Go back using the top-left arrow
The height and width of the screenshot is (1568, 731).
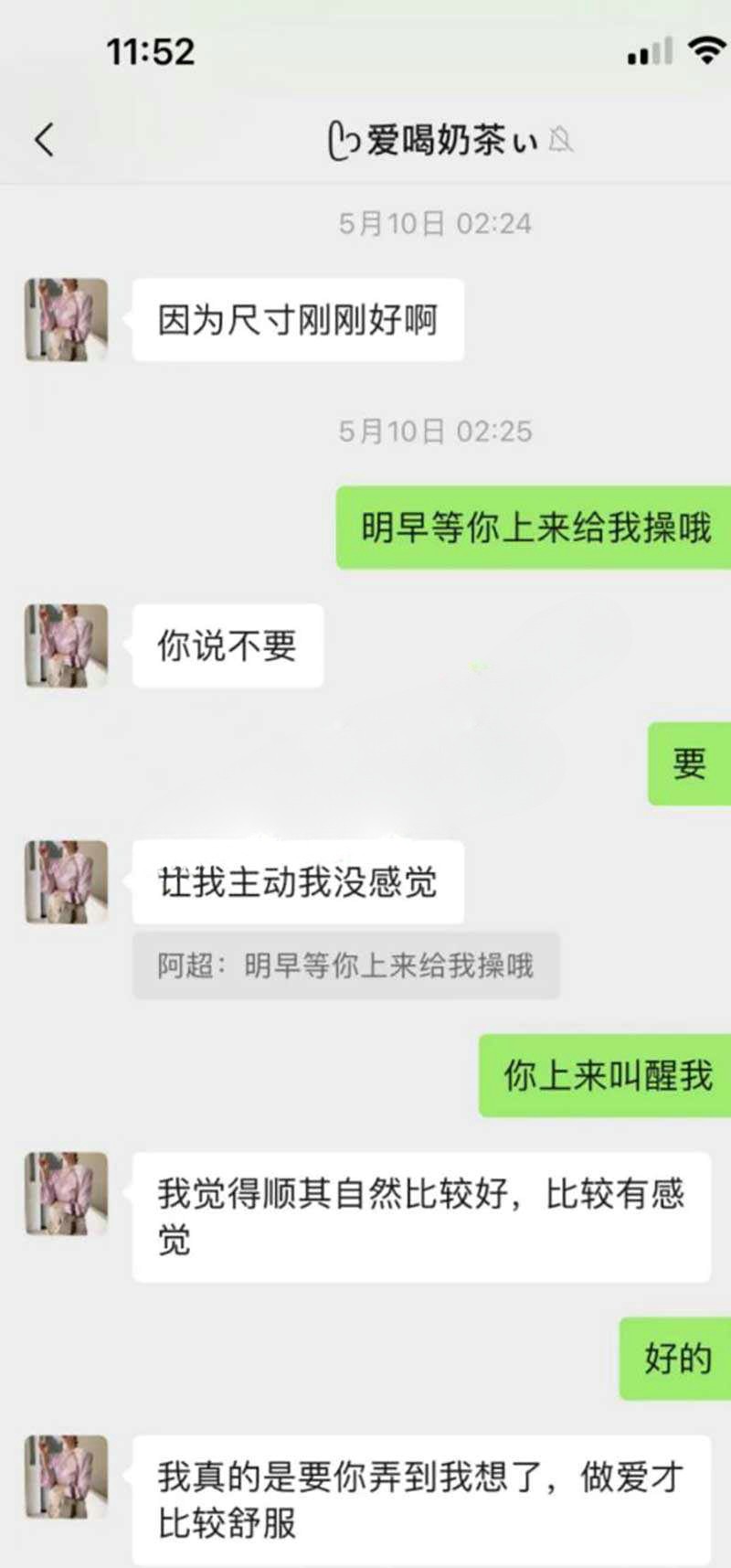[x=44, y=140]
